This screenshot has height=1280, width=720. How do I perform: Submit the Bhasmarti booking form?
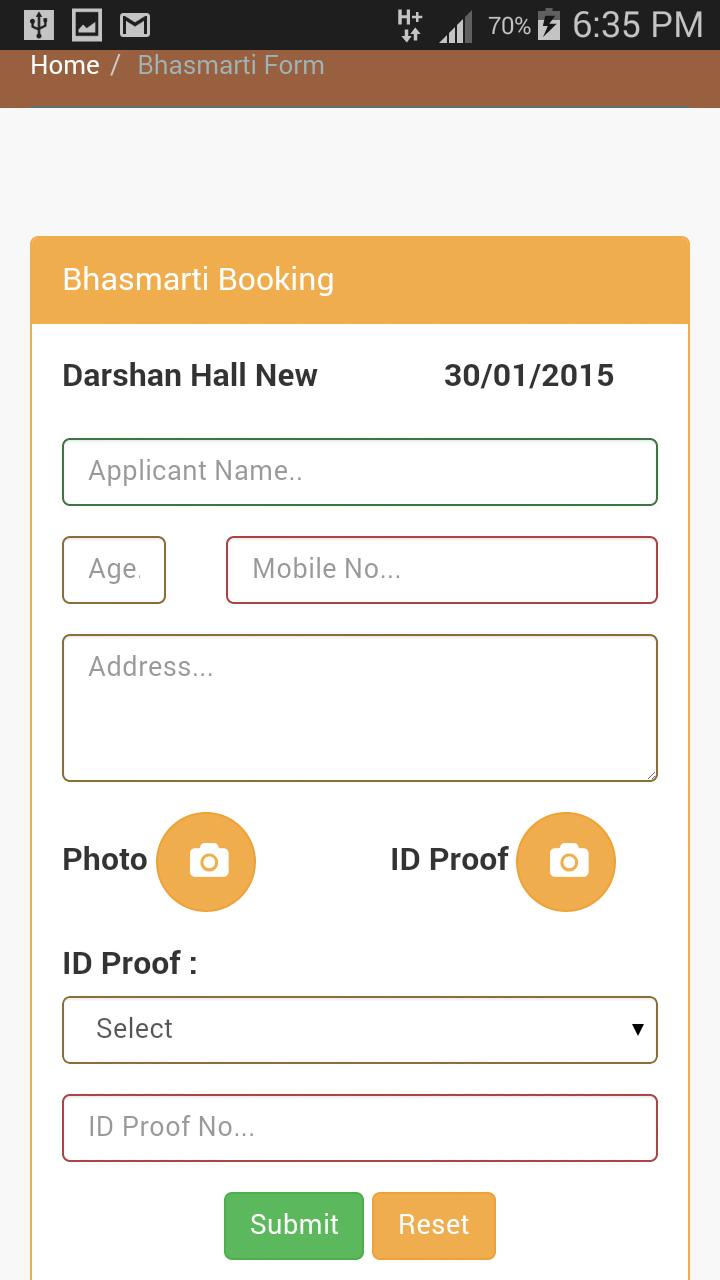click(x=294, y=1225)
